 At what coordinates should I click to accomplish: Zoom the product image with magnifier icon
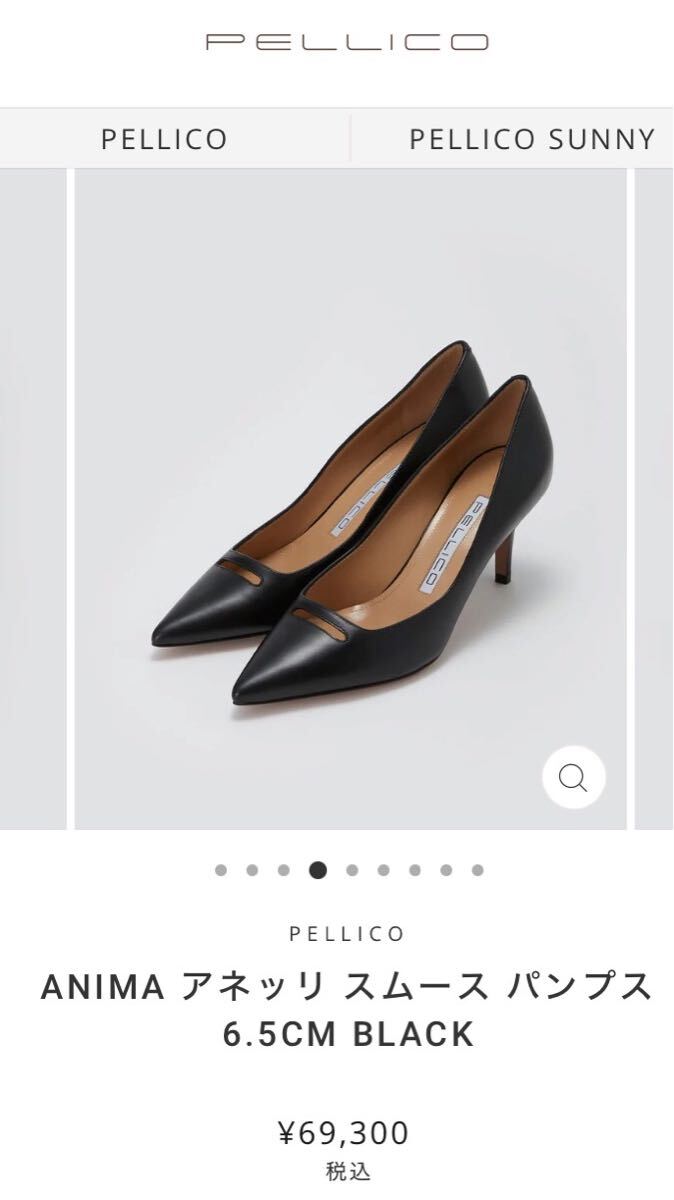tap(573, 777)
